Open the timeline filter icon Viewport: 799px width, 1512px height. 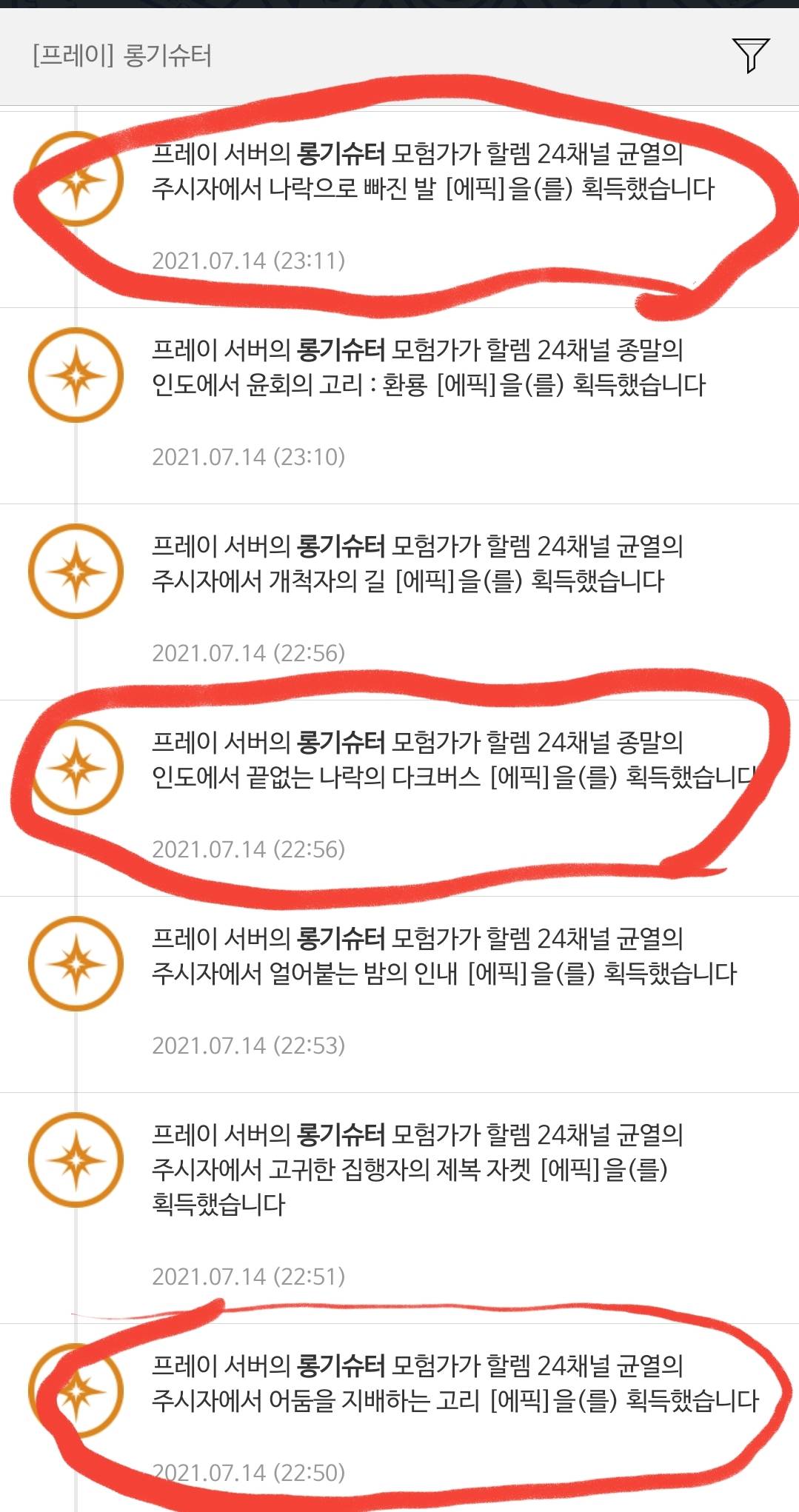(x=751, y=56)
